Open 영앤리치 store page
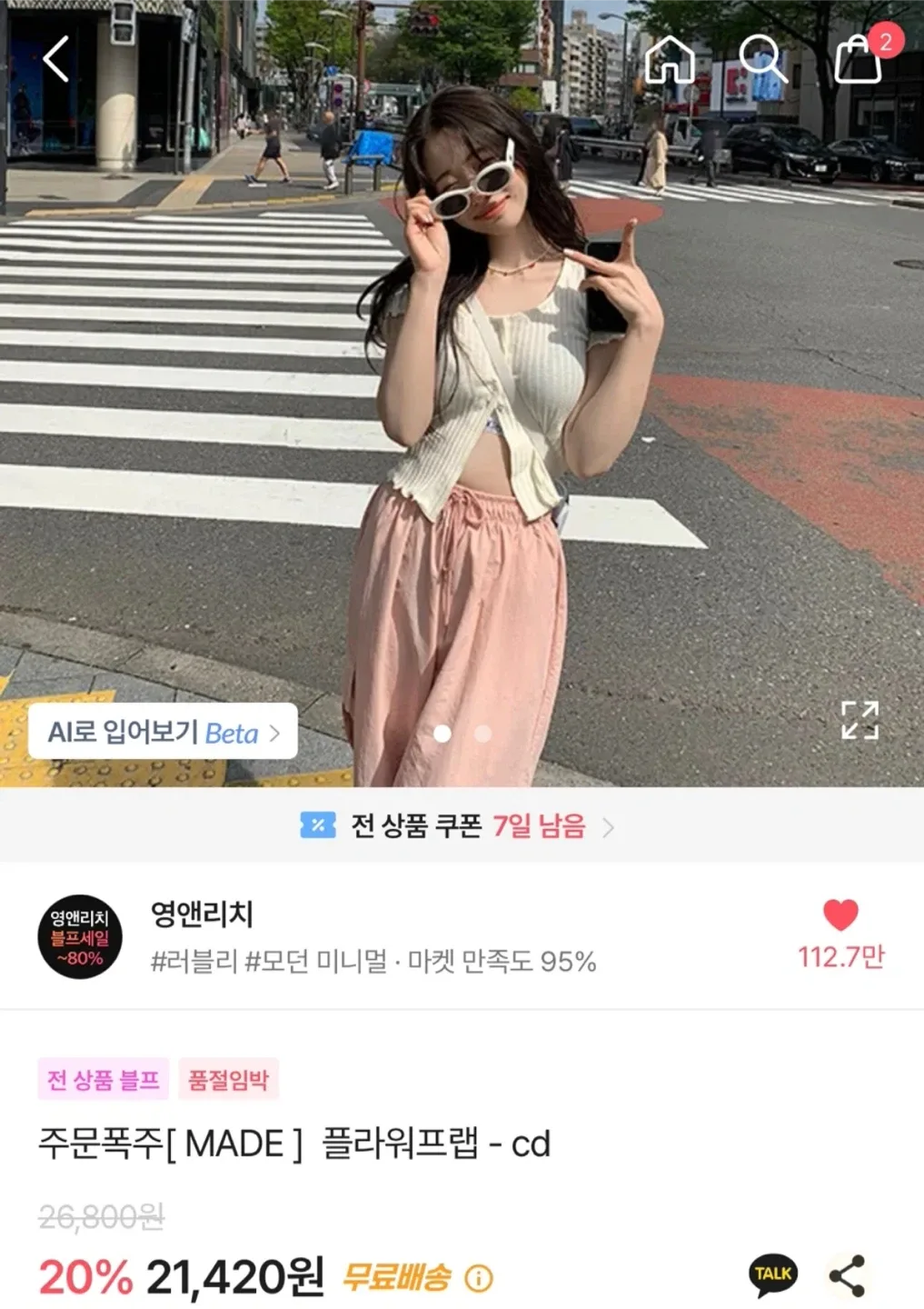The image size is (924, 1309). coord(202,914)
